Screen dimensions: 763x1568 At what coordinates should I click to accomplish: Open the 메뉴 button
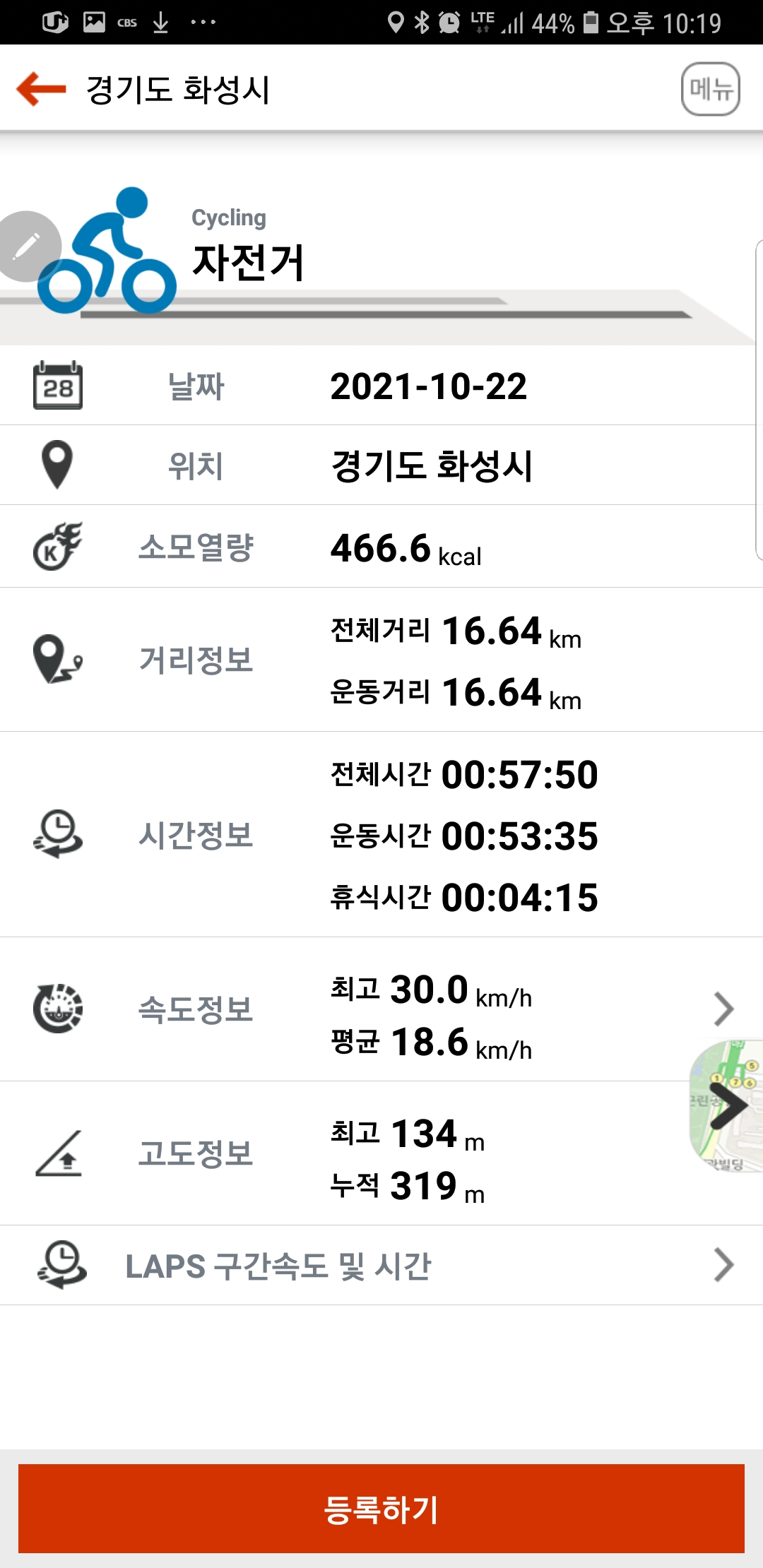click(710, 89)
